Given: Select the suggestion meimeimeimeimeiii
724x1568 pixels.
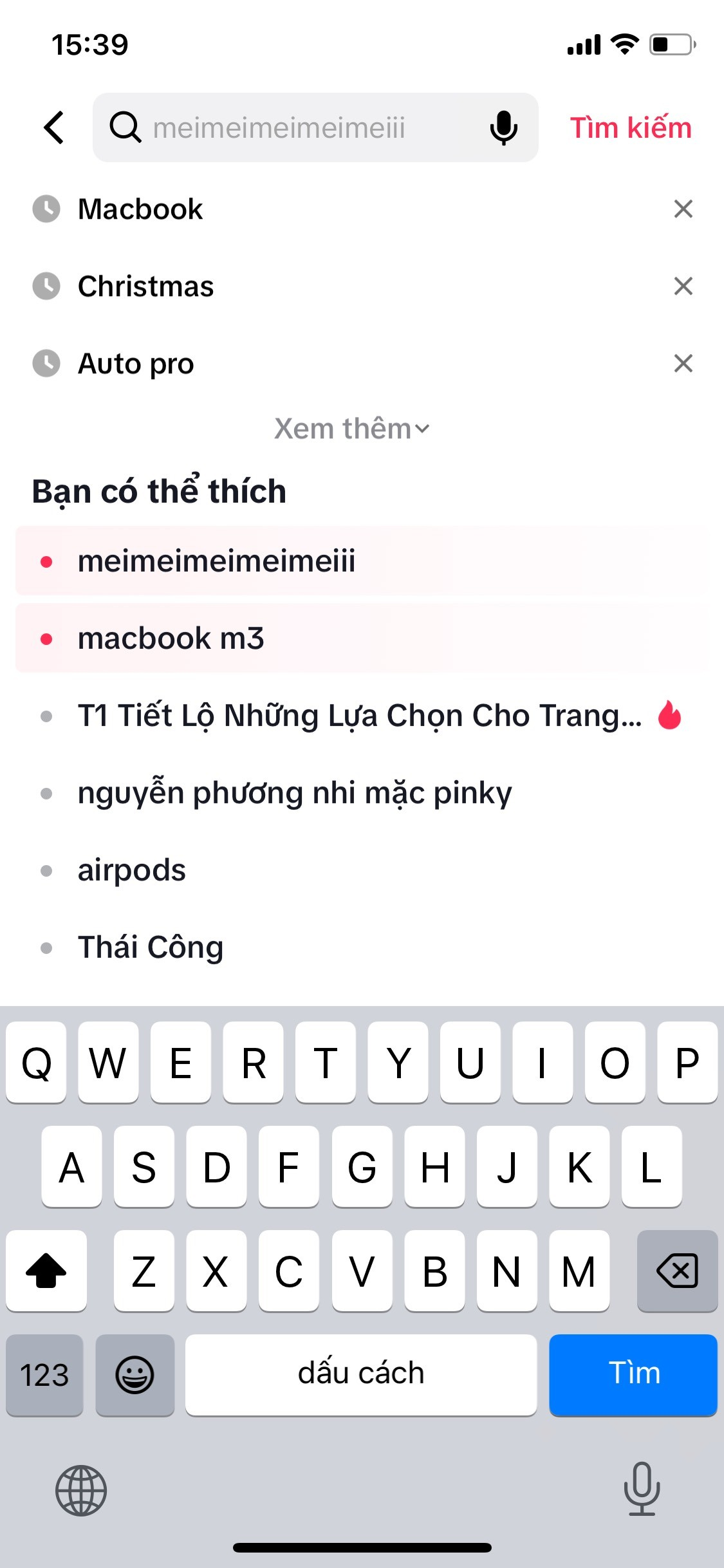Looking at the screenshot, I should point(362,561).
